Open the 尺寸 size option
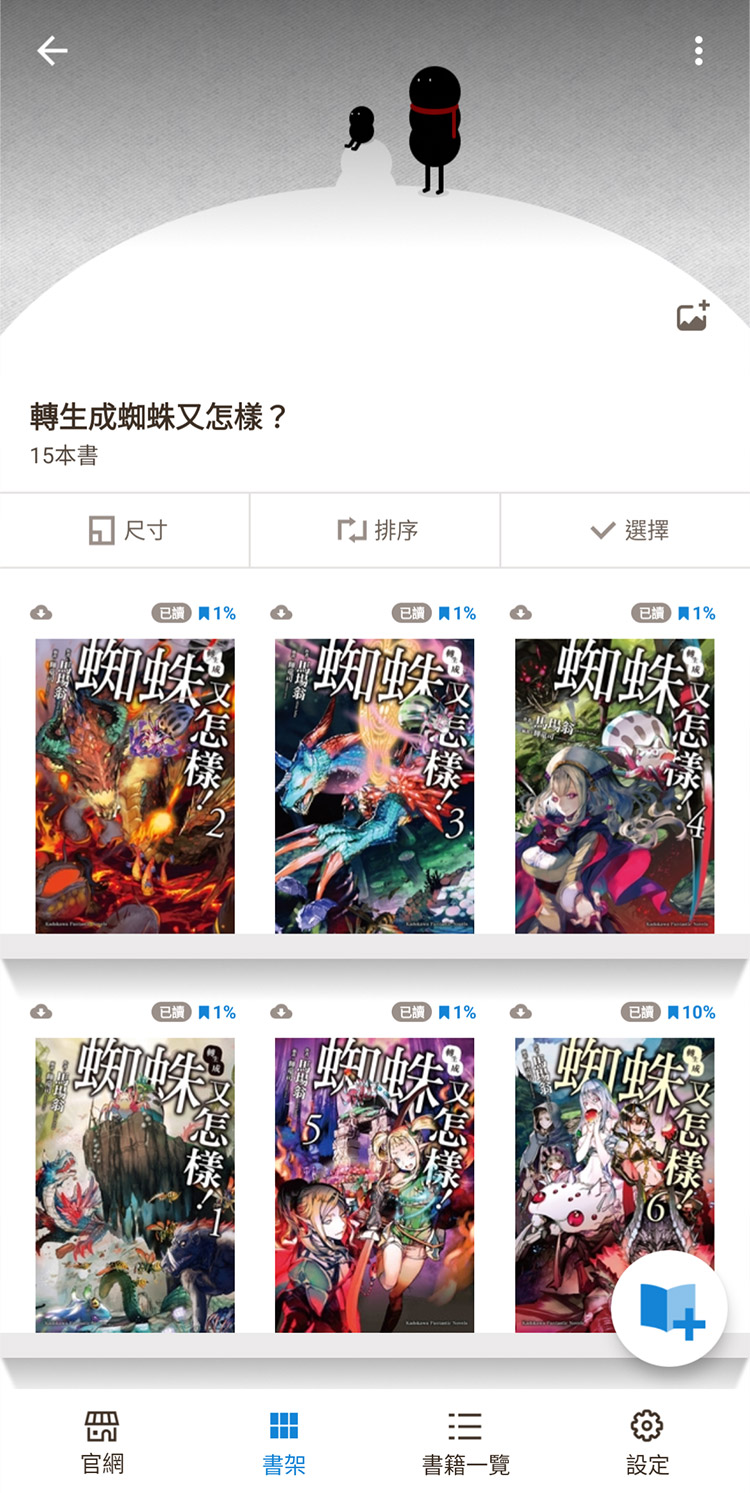 125,530
